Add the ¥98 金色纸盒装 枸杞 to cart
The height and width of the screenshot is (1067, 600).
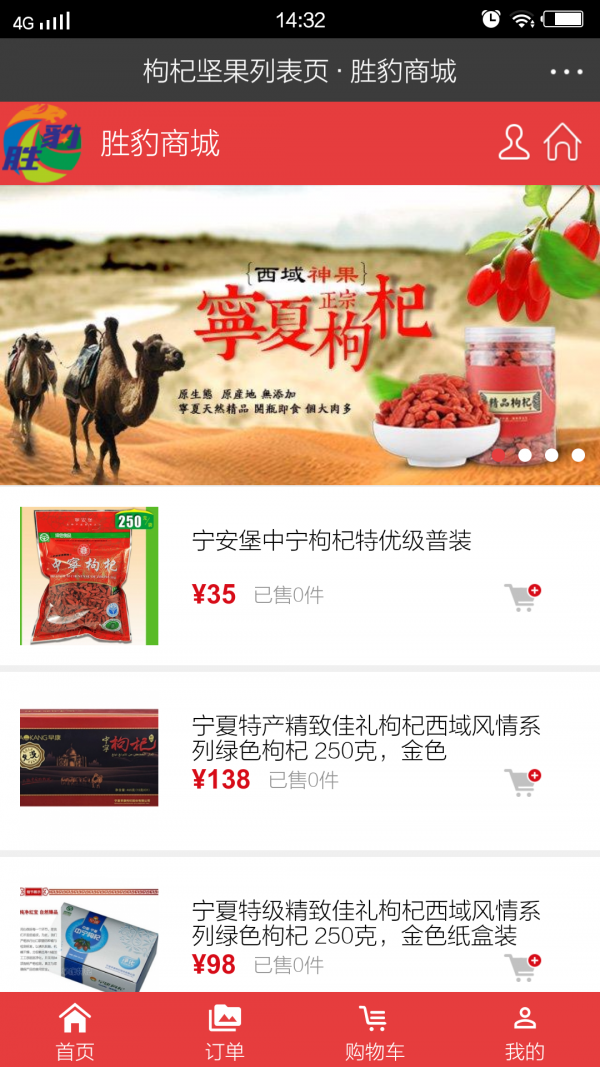click(x=523, y=967)
